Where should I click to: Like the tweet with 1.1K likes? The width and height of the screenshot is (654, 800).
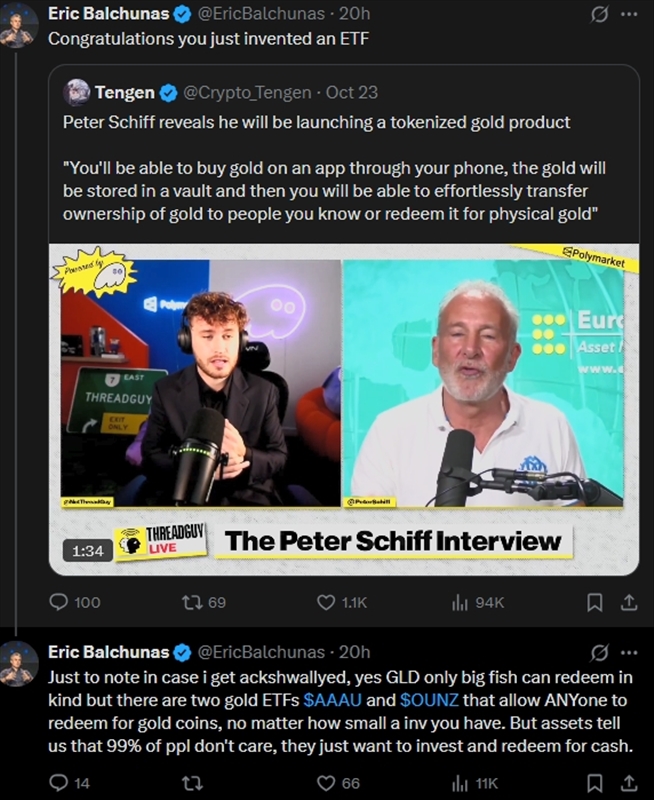[x=326, y=602]
